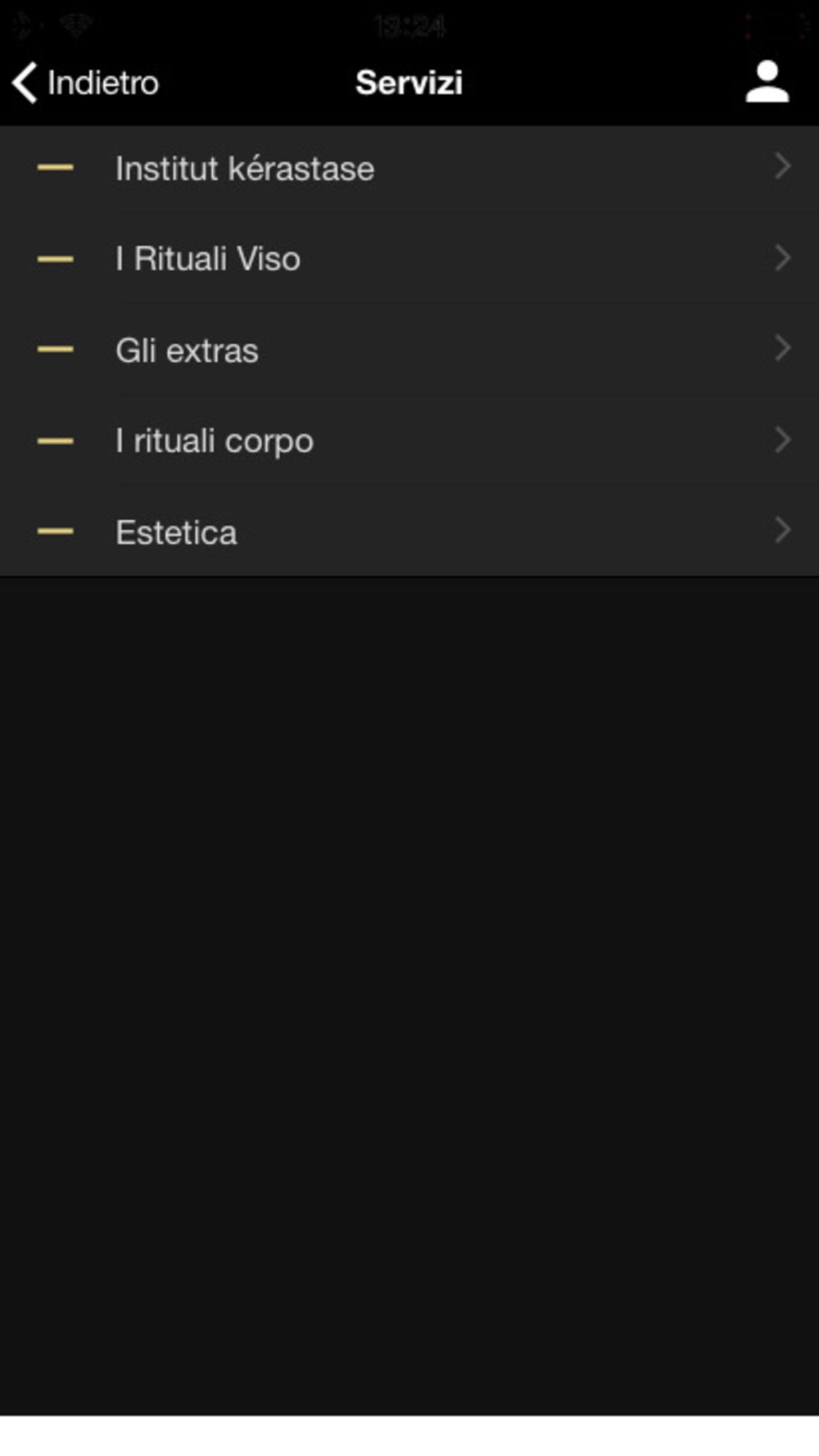Open the Estetica section

(177, 533)
